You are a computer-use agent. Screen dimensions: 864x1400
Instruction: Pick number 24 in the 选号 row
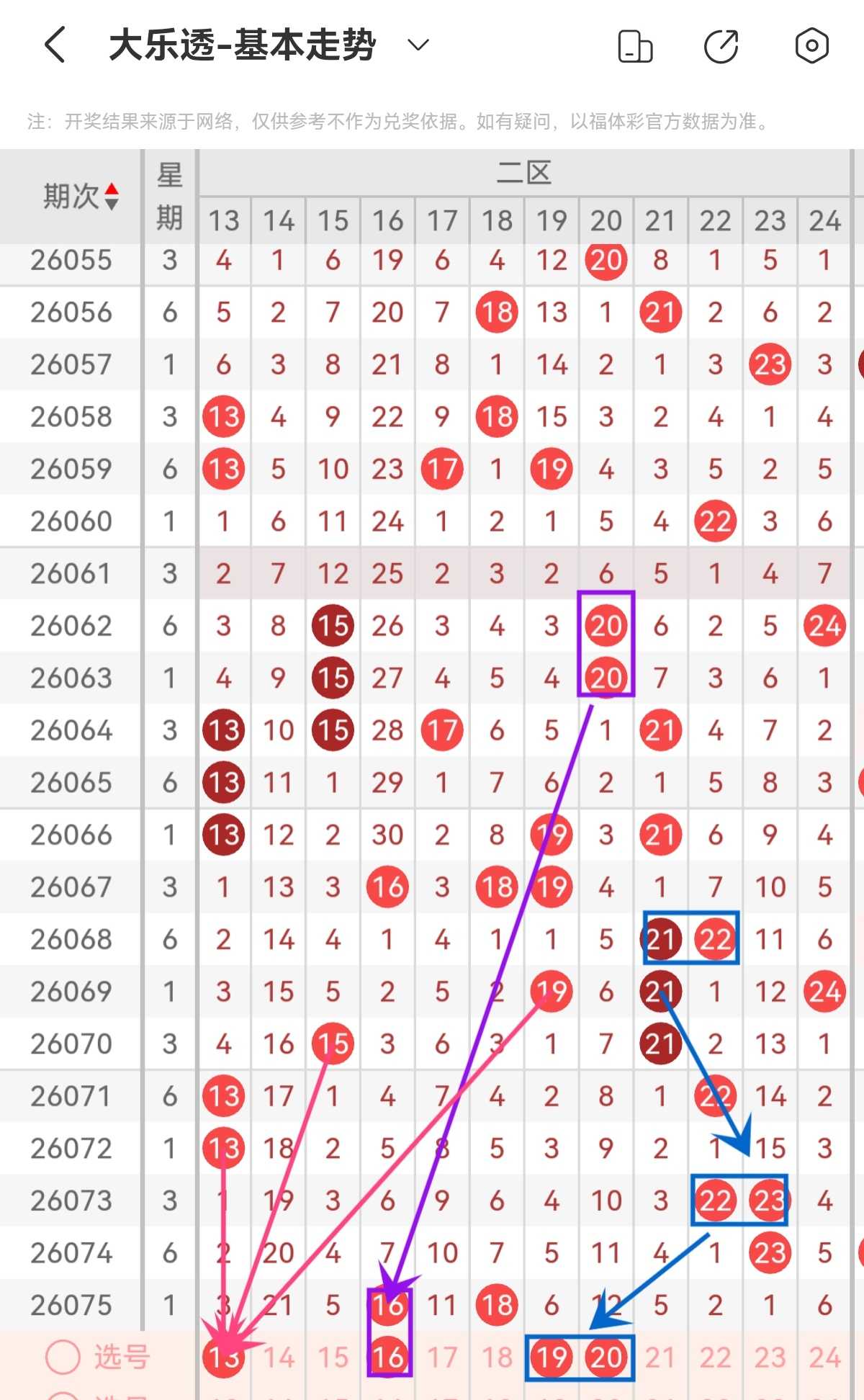point(825,1358)
